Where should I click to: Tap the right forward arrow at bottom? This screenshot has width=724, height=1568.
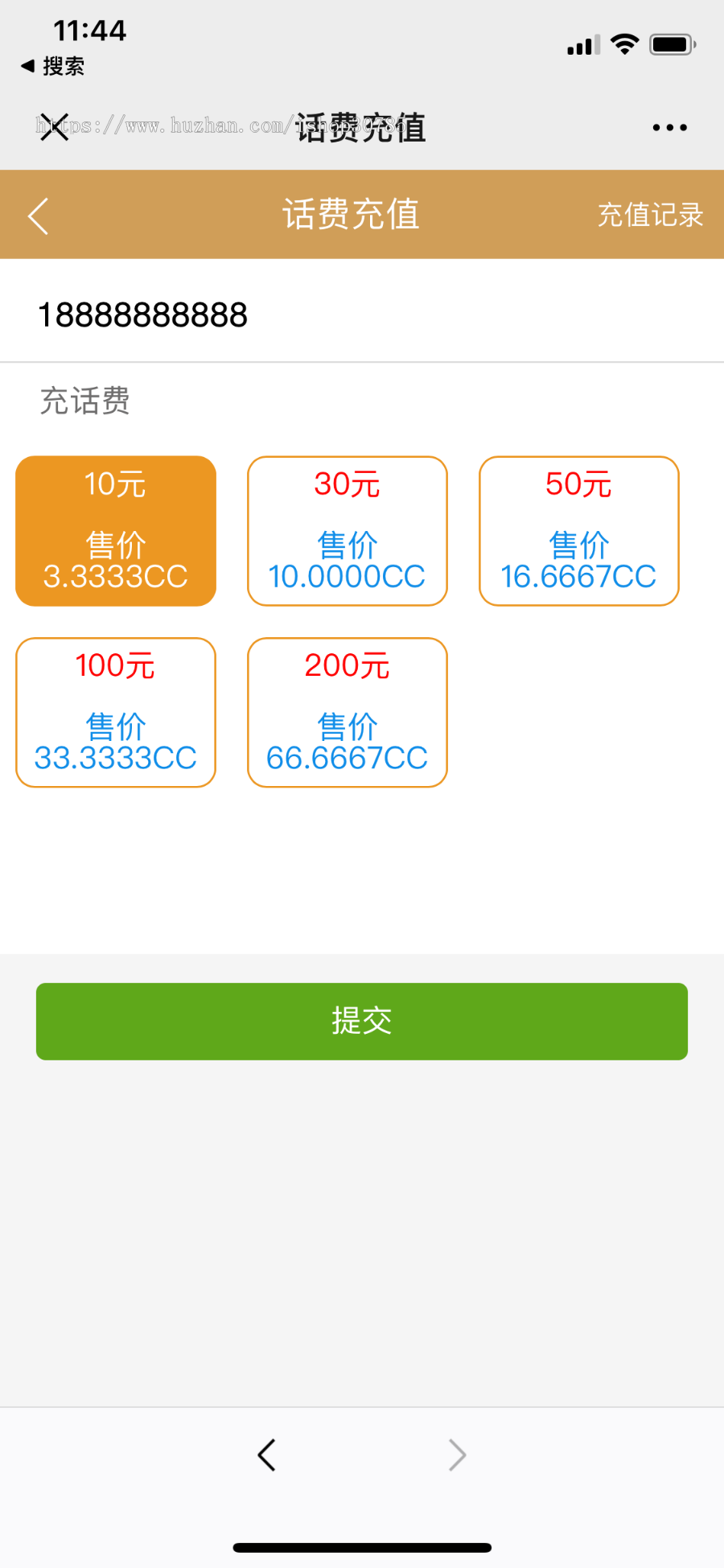457,1455
